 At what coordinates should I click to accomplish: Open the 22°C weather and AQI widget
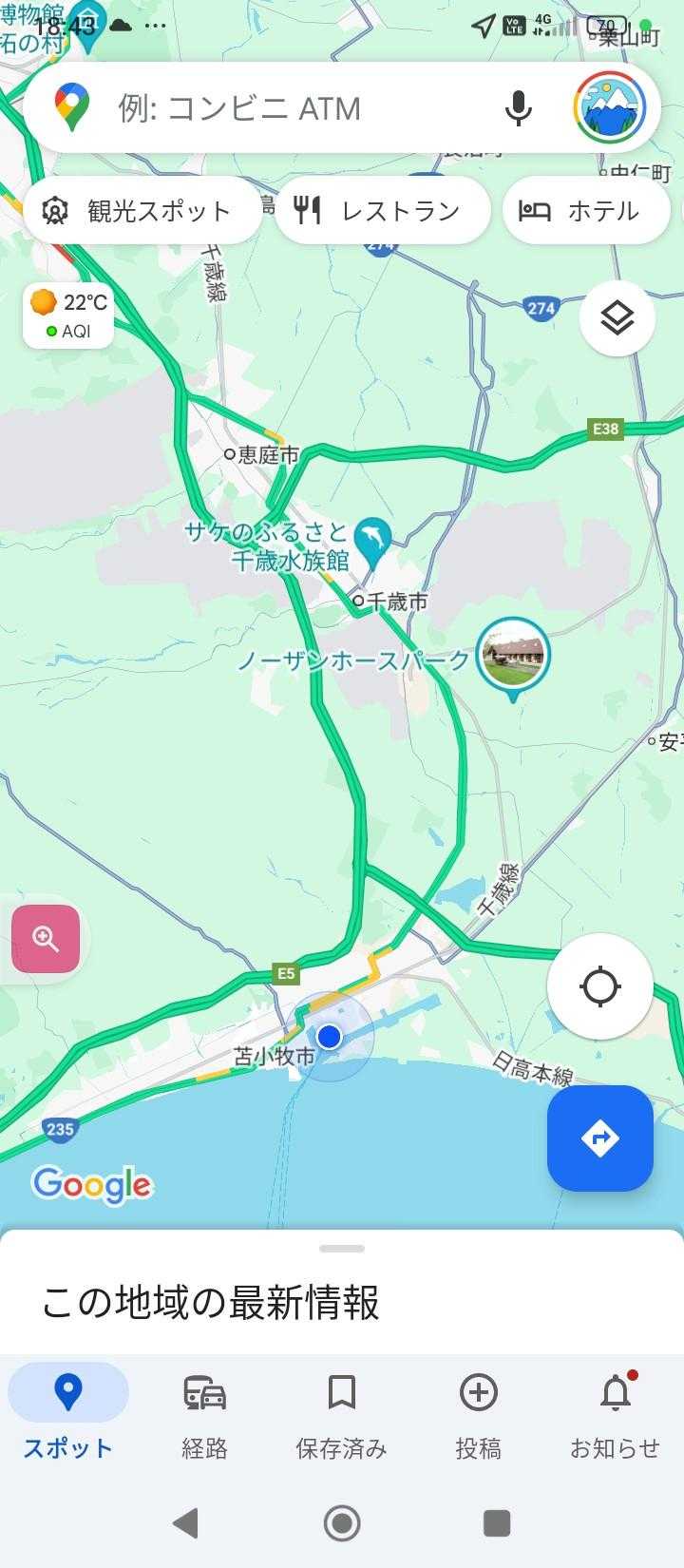pos(69,316)
